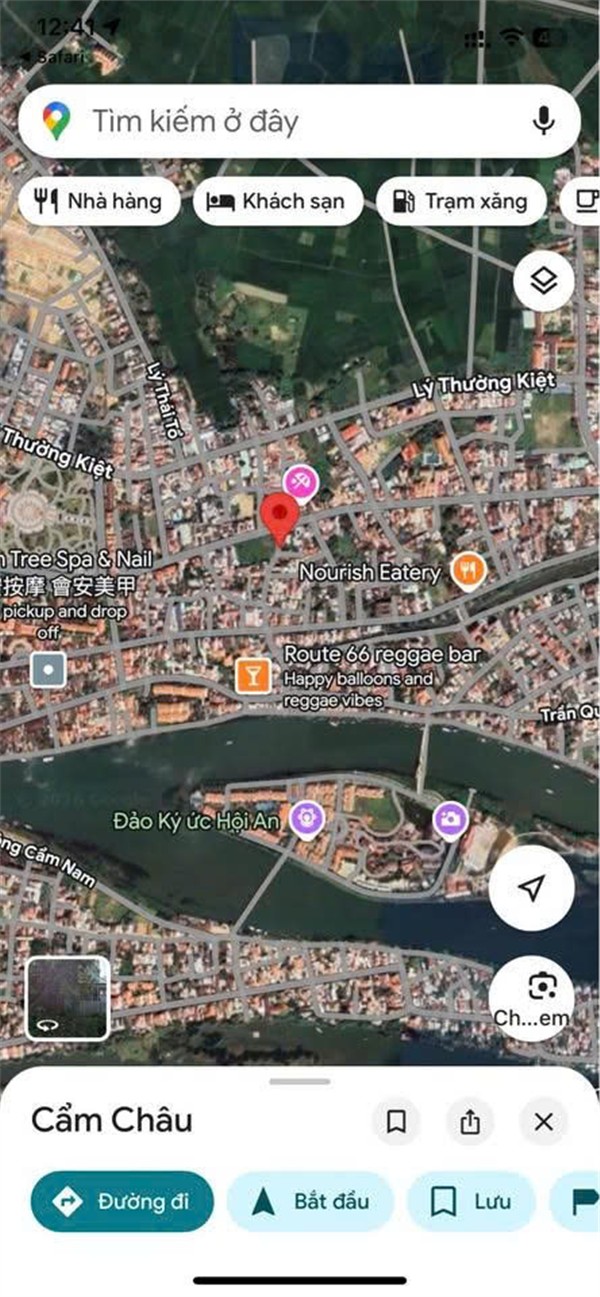Open the Street View thumbnail

(x=67, y=997)
